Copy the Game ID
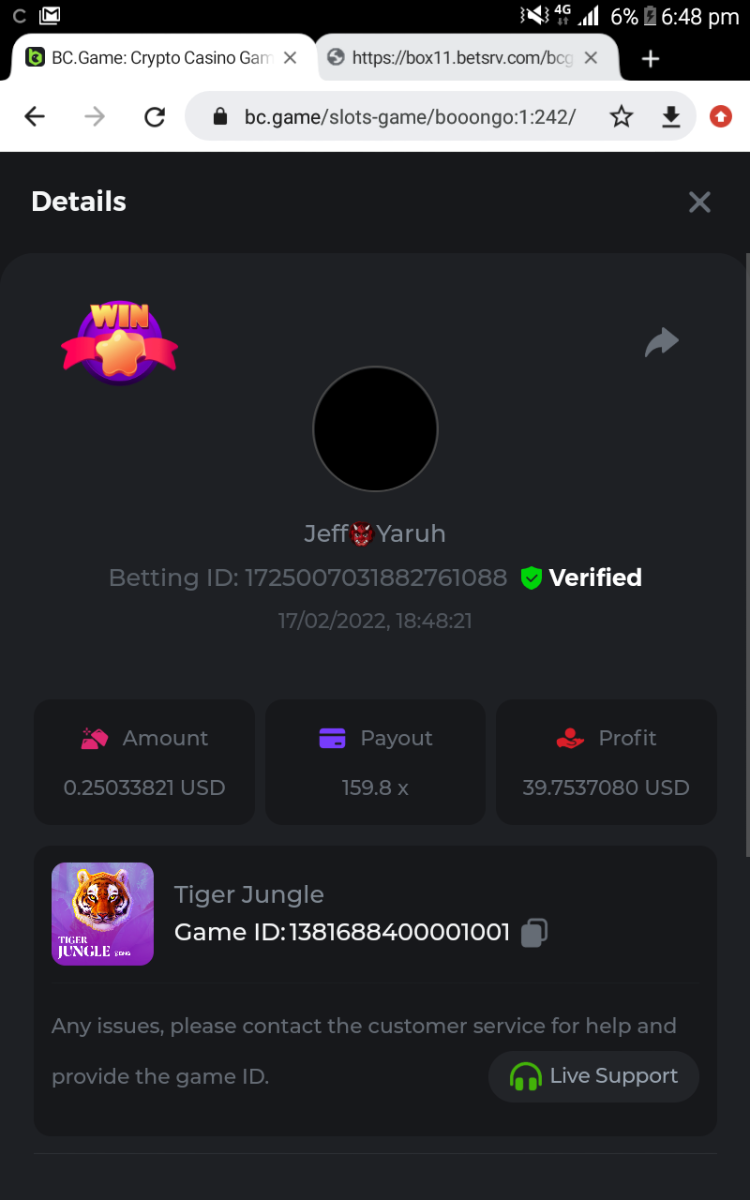The width and height of the screenshot is (750, 1200). coord(534,933)
